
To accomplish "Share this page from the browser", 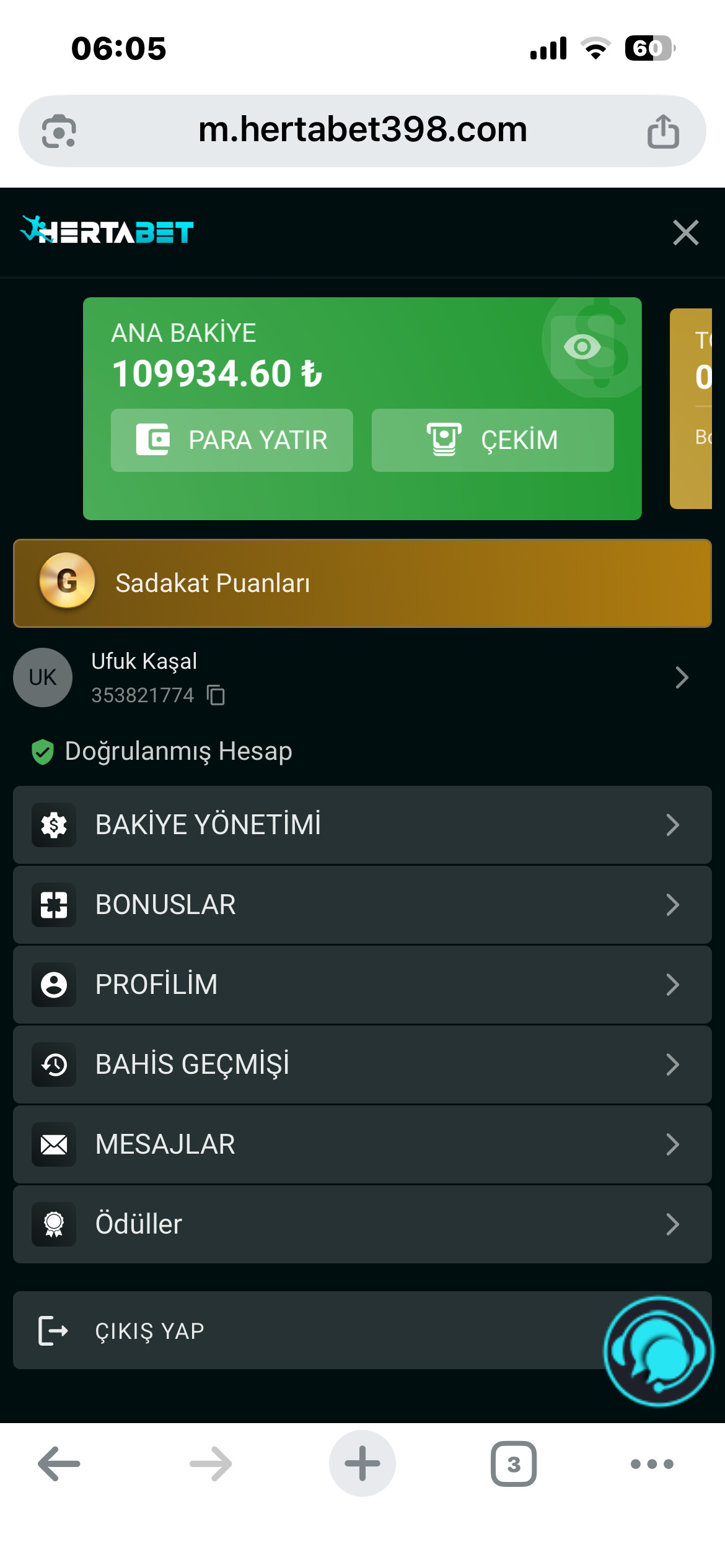I will tap(663, 131).
